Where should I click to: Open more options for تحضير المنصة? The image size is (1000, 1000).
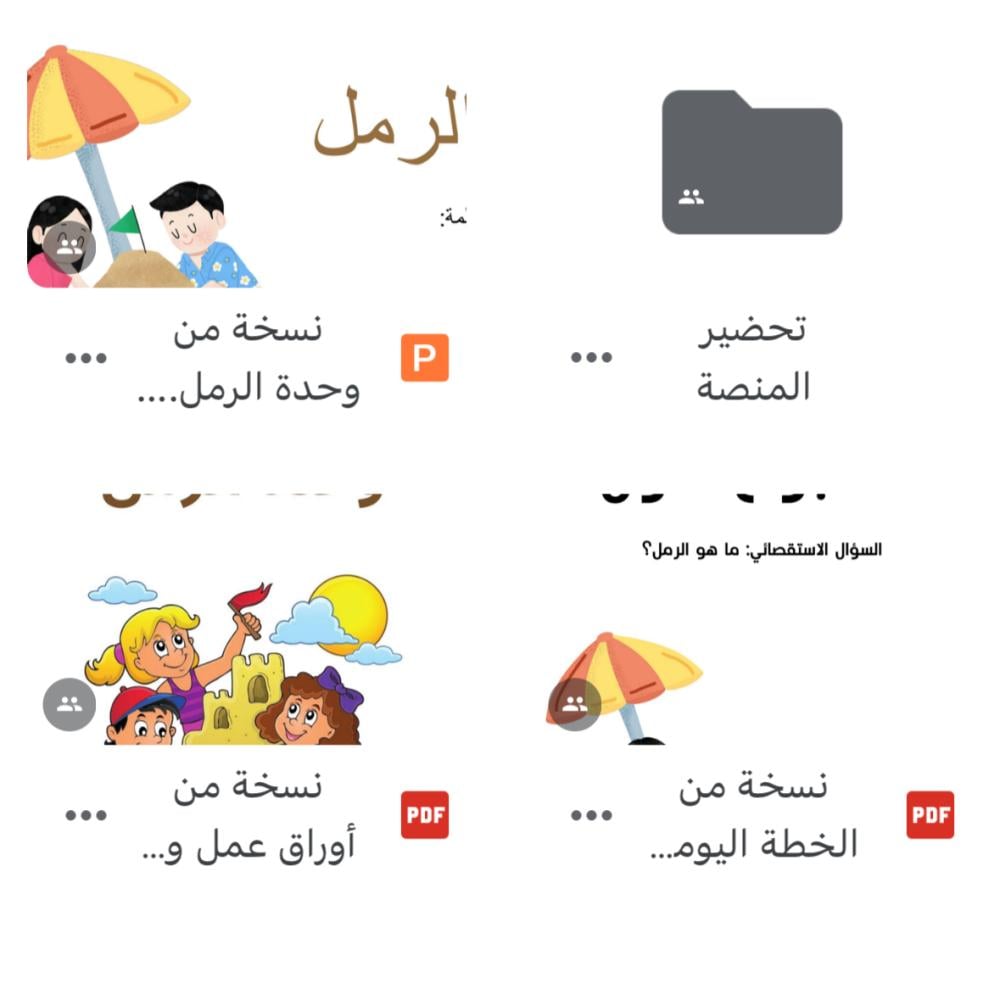click(x=597, y=358)
